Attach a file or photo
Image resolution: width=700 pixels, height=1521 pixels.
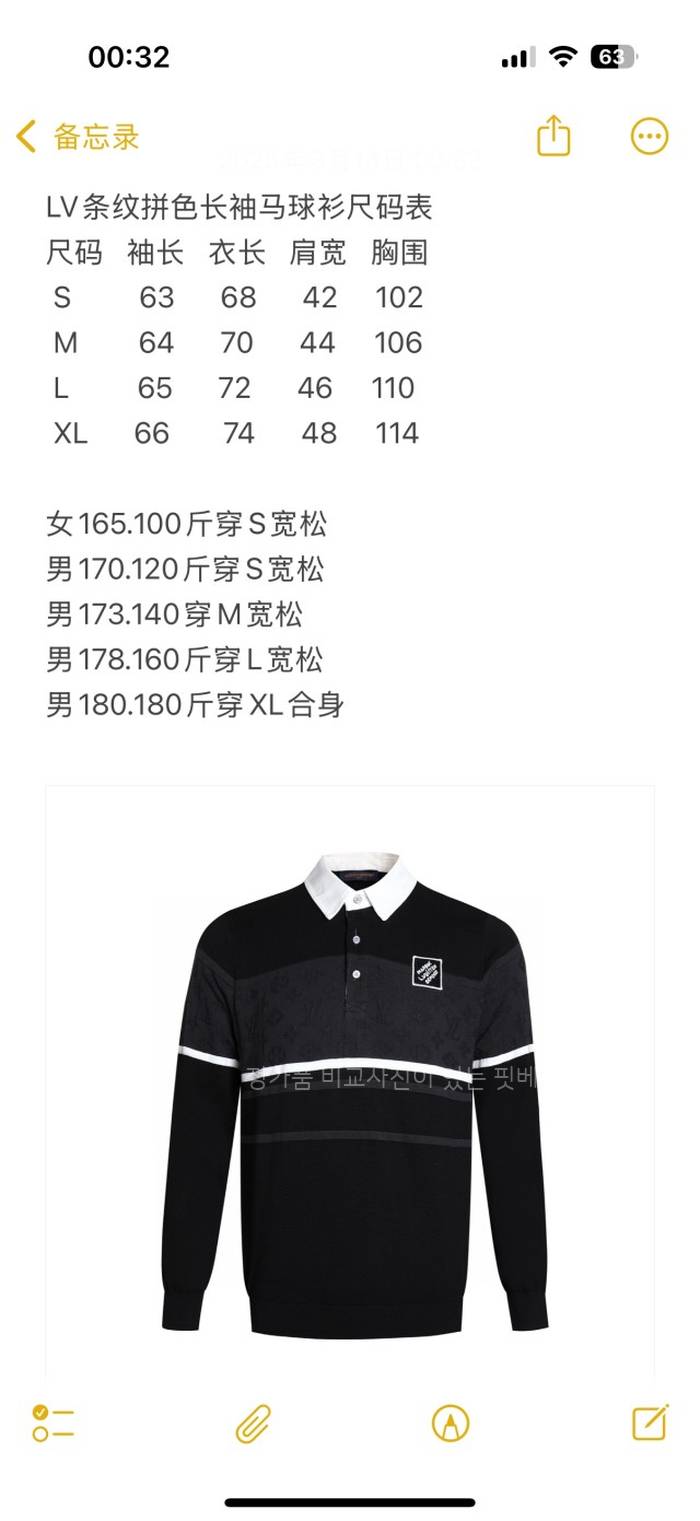[x=253, y=1422]
